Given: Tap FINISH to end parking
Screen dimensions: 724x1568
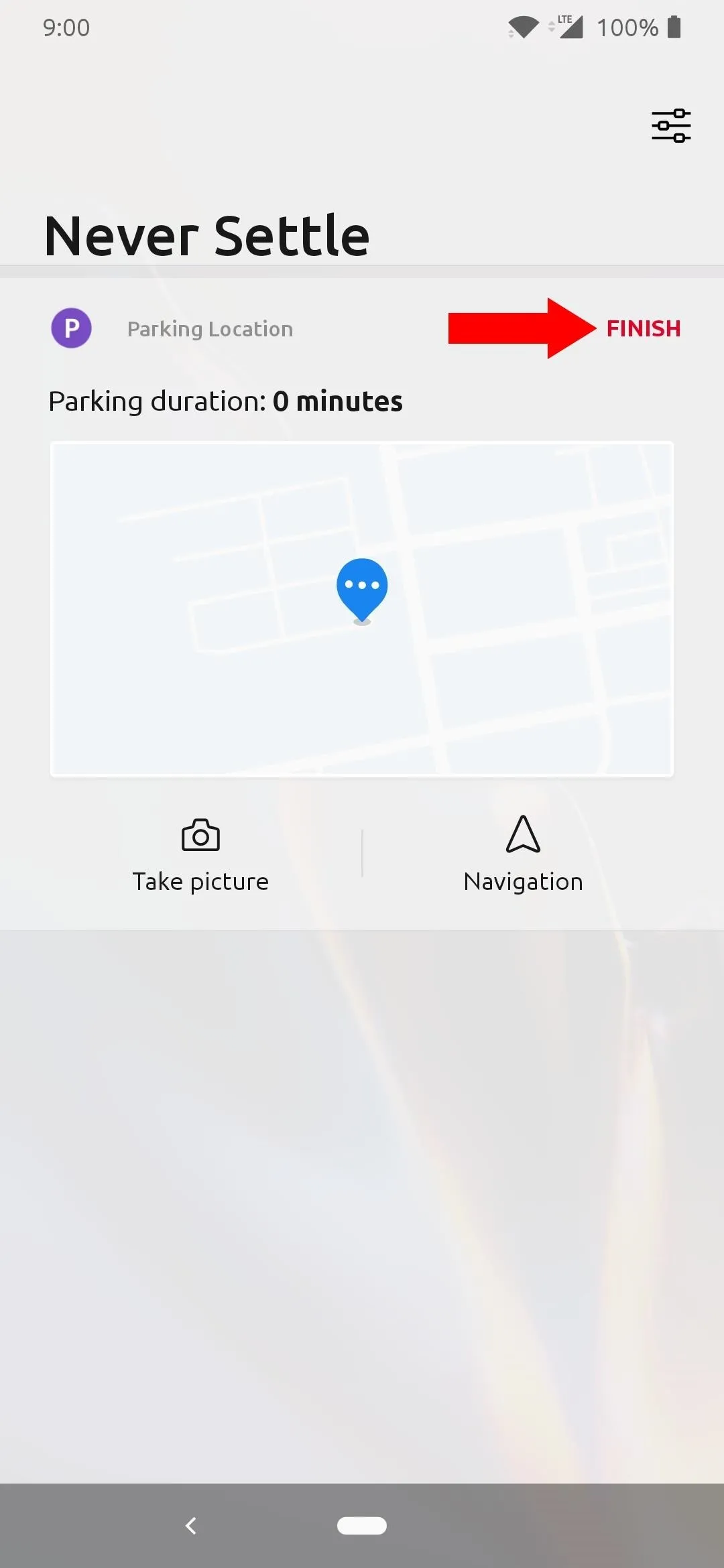Looking at the screenshot, I should click(644, 328).
